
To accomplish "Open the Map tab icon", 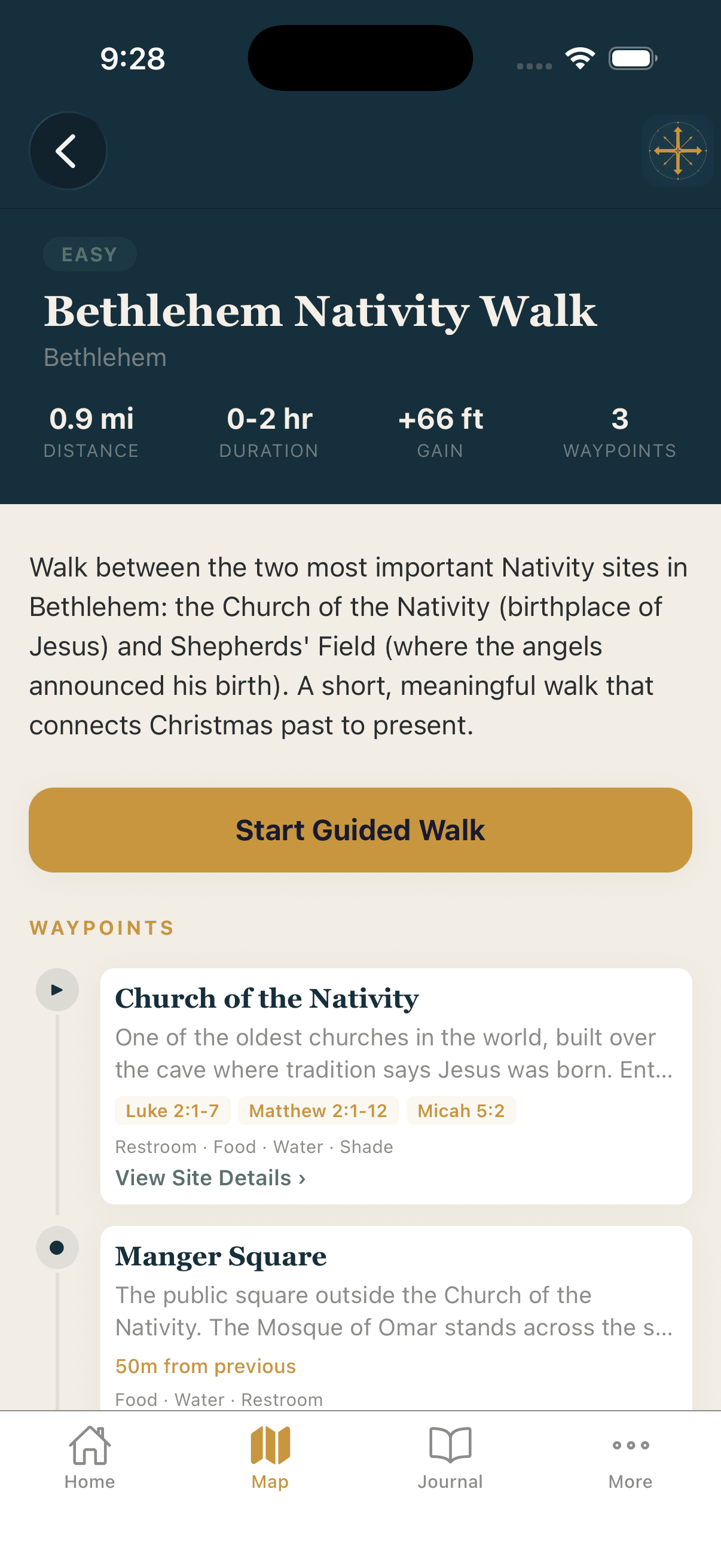I will click(x=270, y=1444).
